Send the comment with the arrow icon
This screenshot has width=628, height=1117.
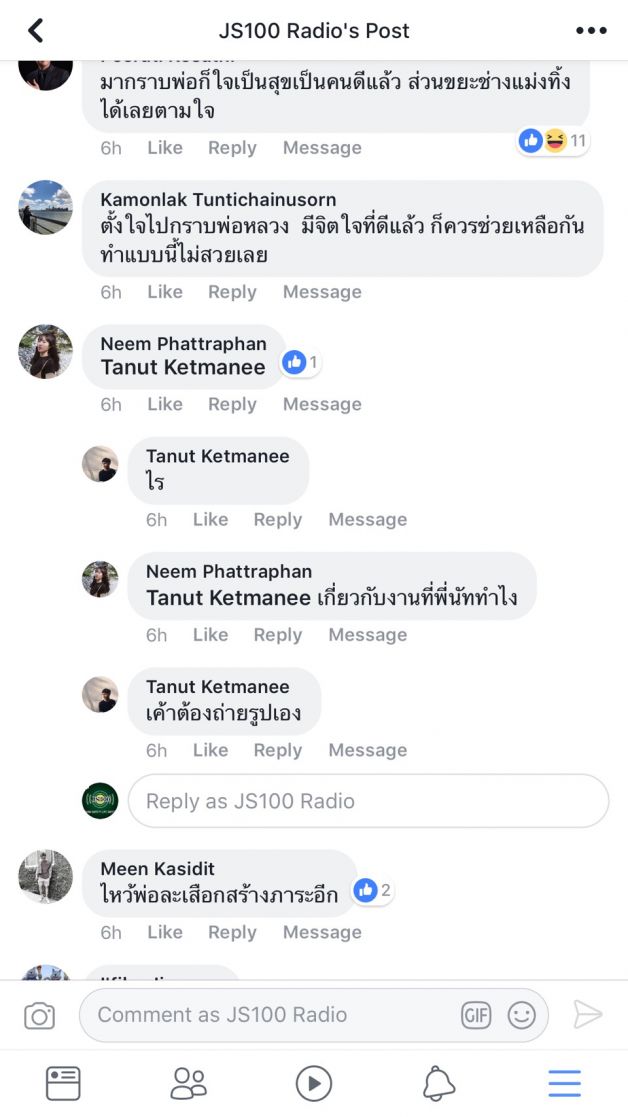pyautogui.click(x=588, y=1015)
